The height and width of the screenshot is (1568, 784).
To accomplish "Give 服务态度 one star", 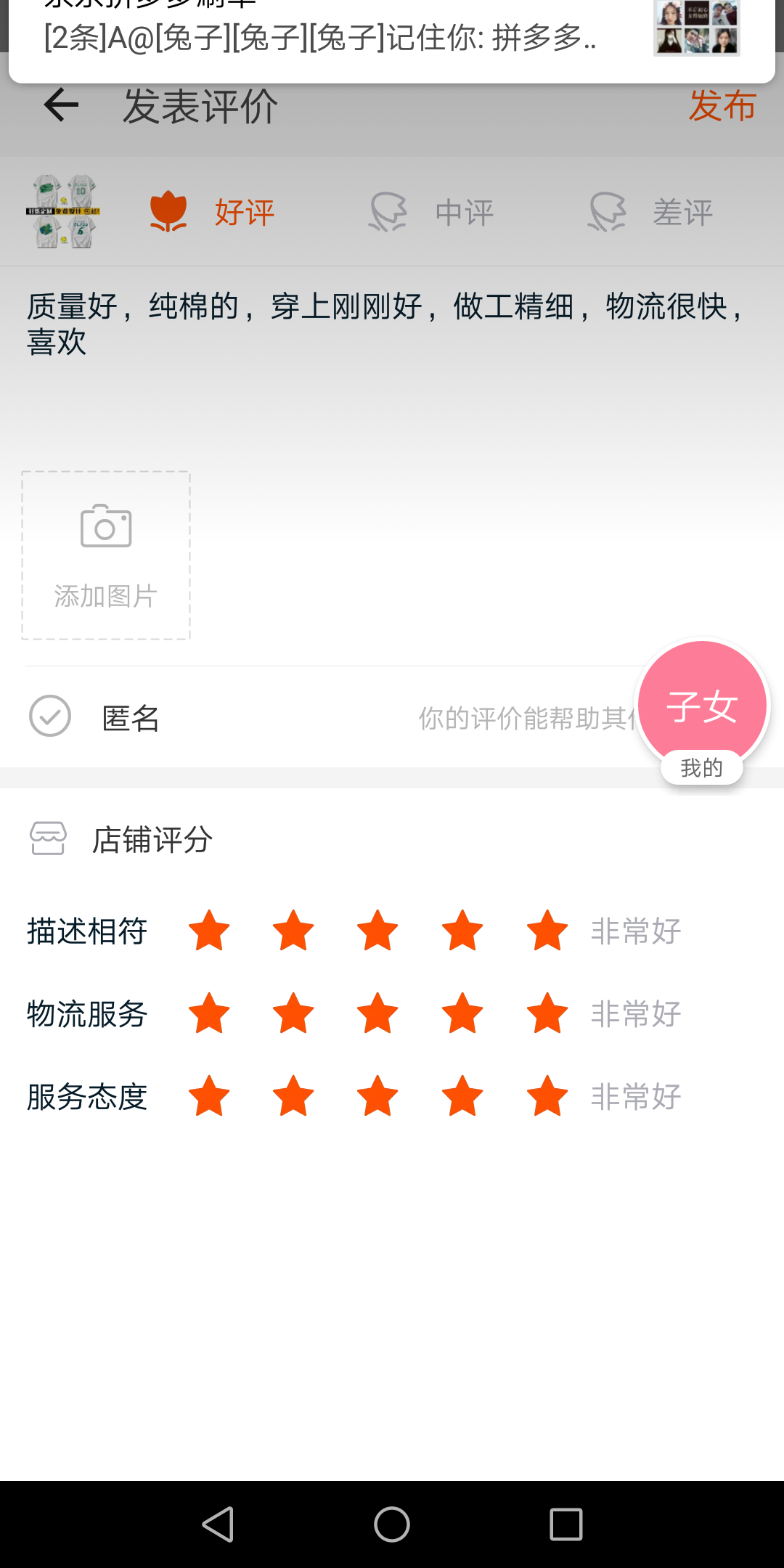I will coord(209,1096).
